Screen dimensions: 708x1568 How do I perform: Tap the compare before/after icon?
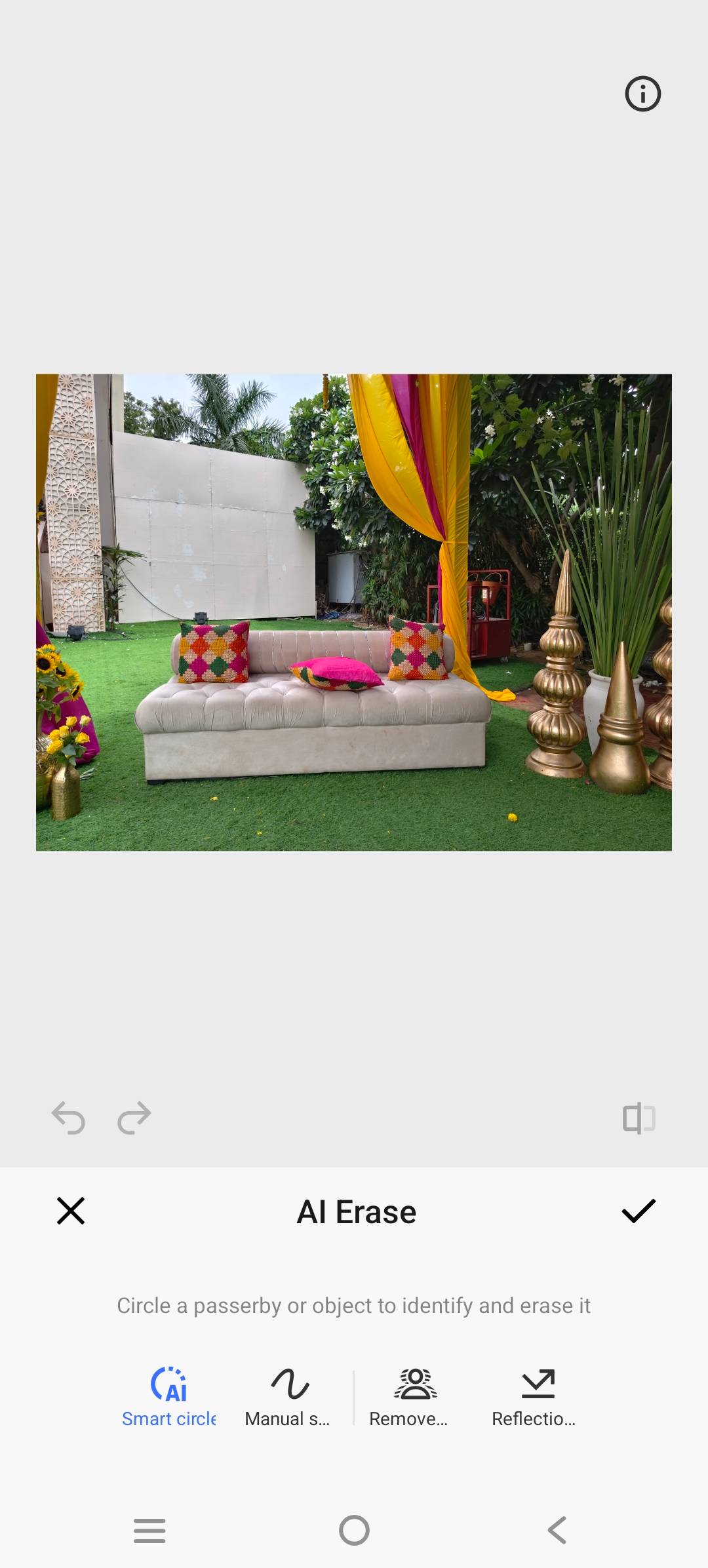[x=639, y=1118]
